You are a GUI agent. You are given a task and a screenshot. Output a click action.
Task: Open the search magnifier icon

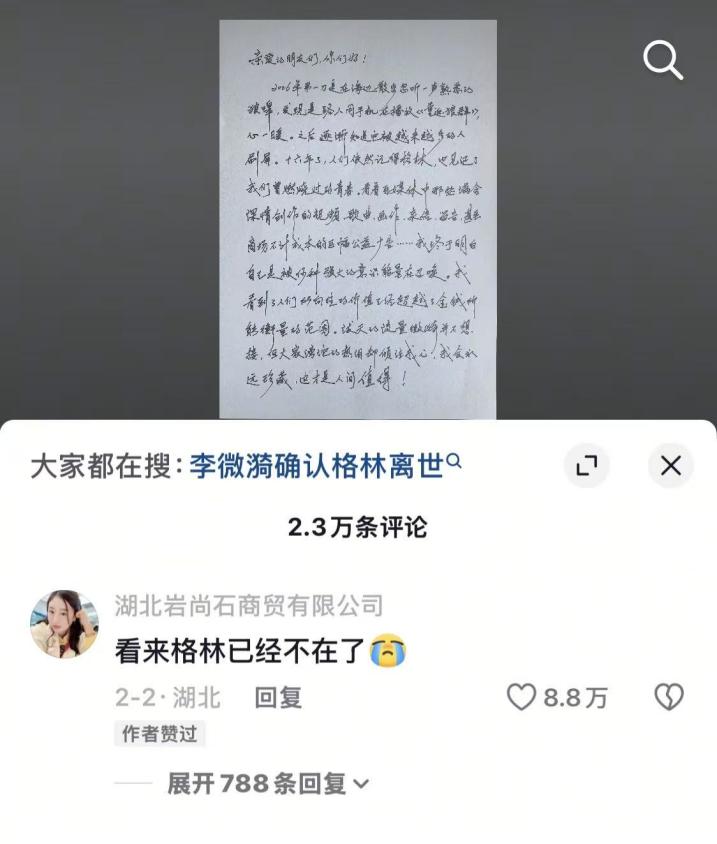(x=662, y=60)
